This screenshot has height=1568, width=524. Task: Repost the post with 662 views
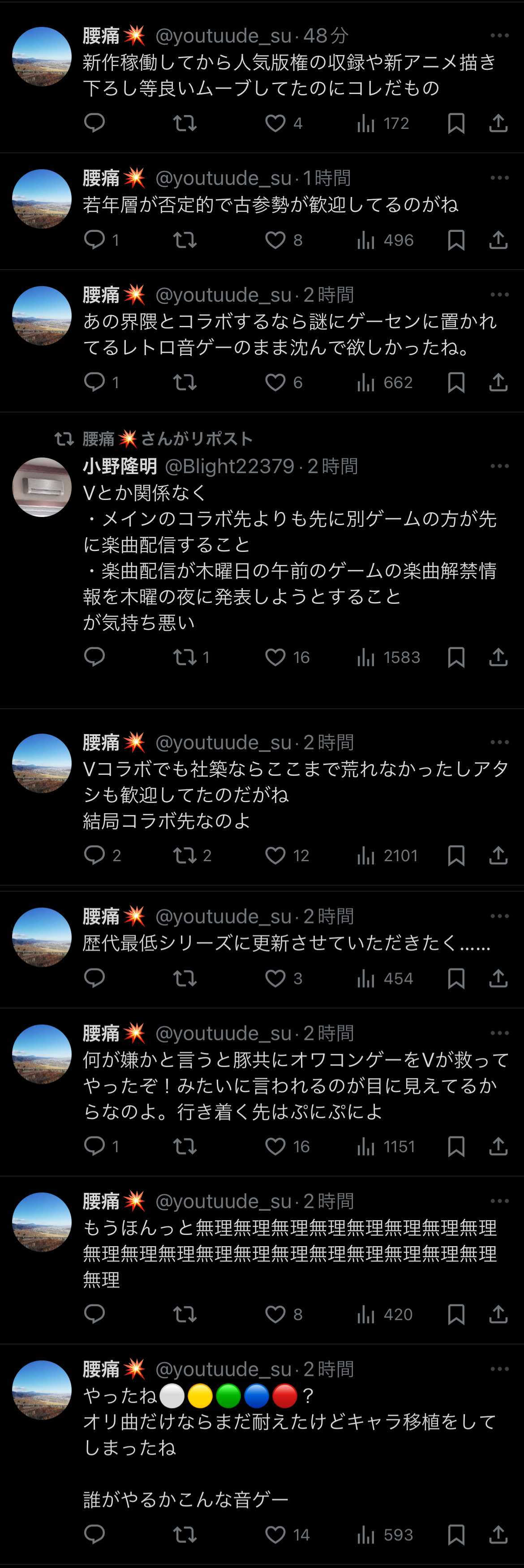point(185,383)
